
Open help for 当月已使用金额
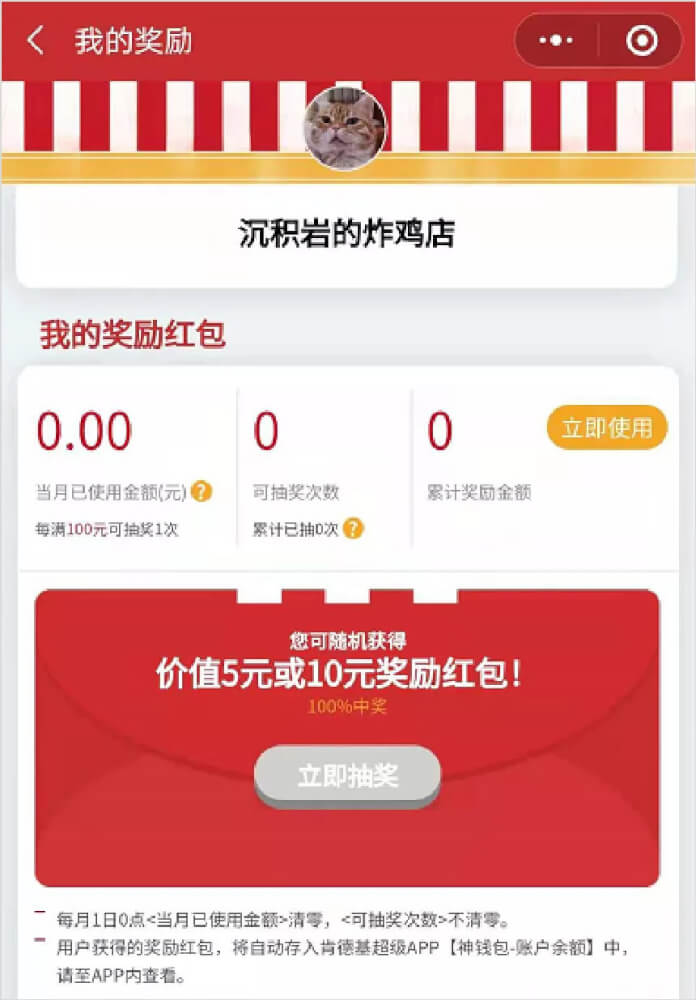[x=202, y=491]
